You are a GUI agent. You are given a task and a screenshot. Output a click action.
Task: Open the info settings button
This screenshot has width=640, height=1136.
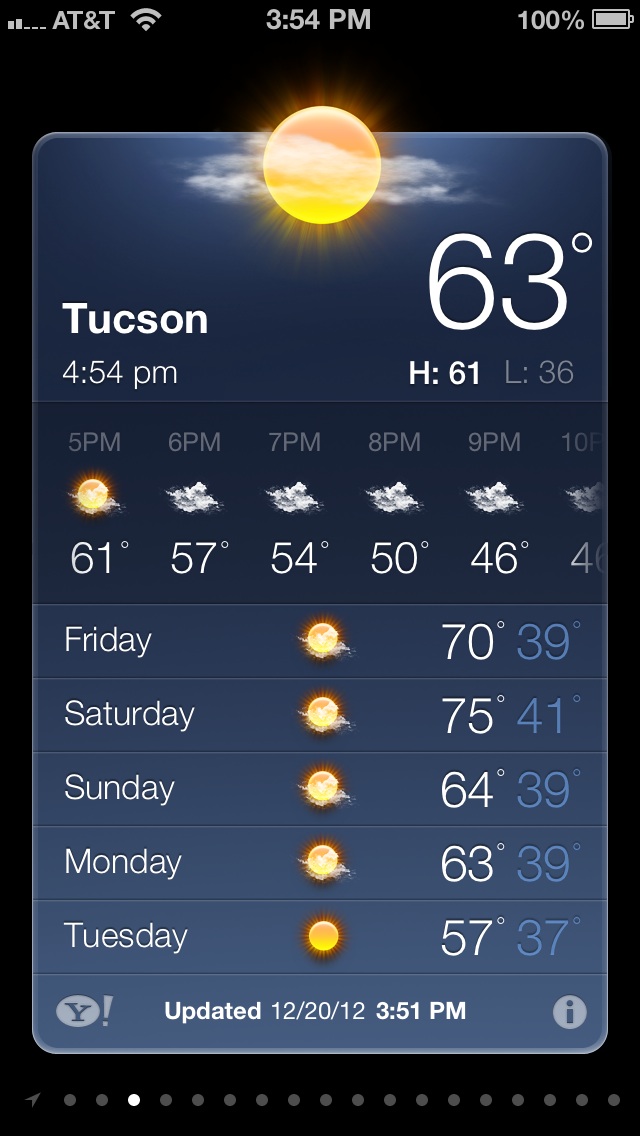tap(570, 1011)
